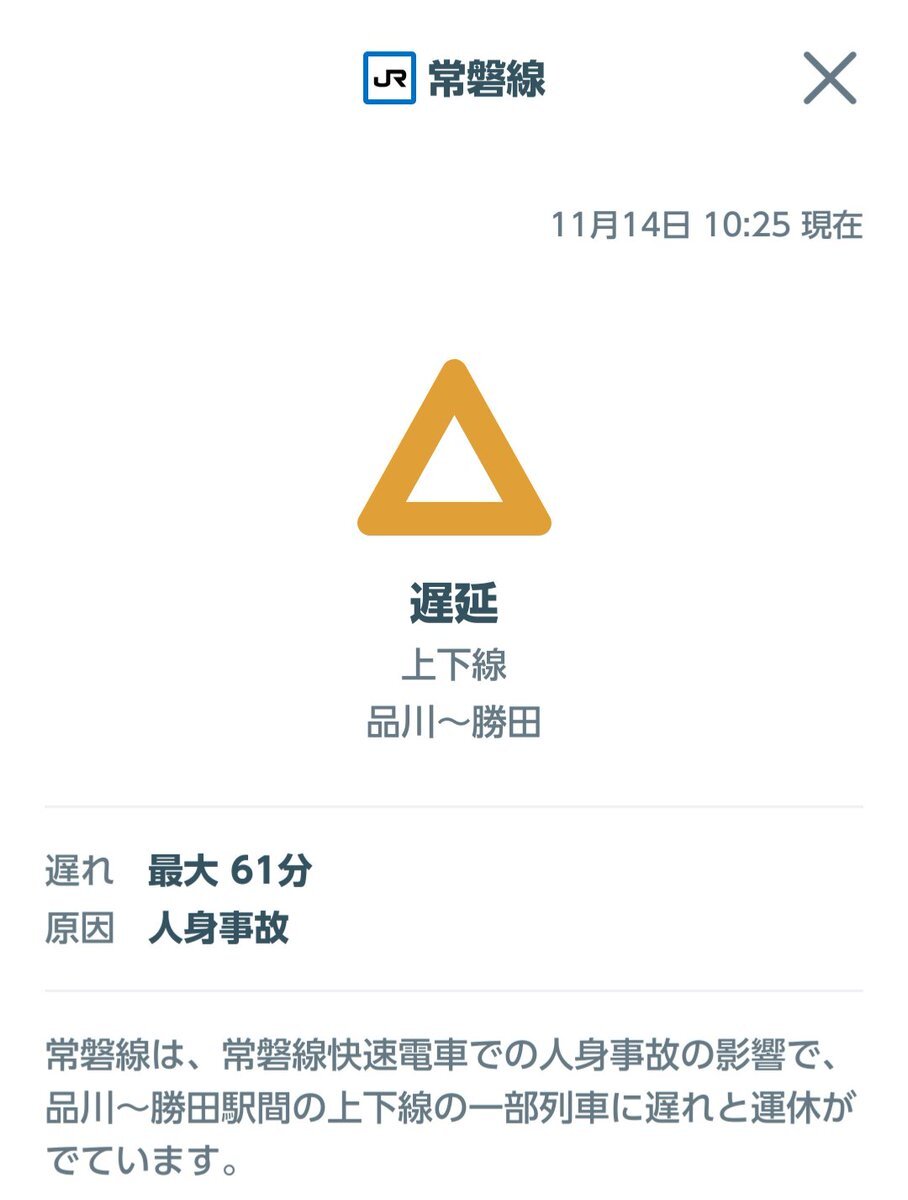The height and width of the screenshot is (1200, 908).
Task: Close the 常磐線 delay information panel
Action: (x=829, y=78)
